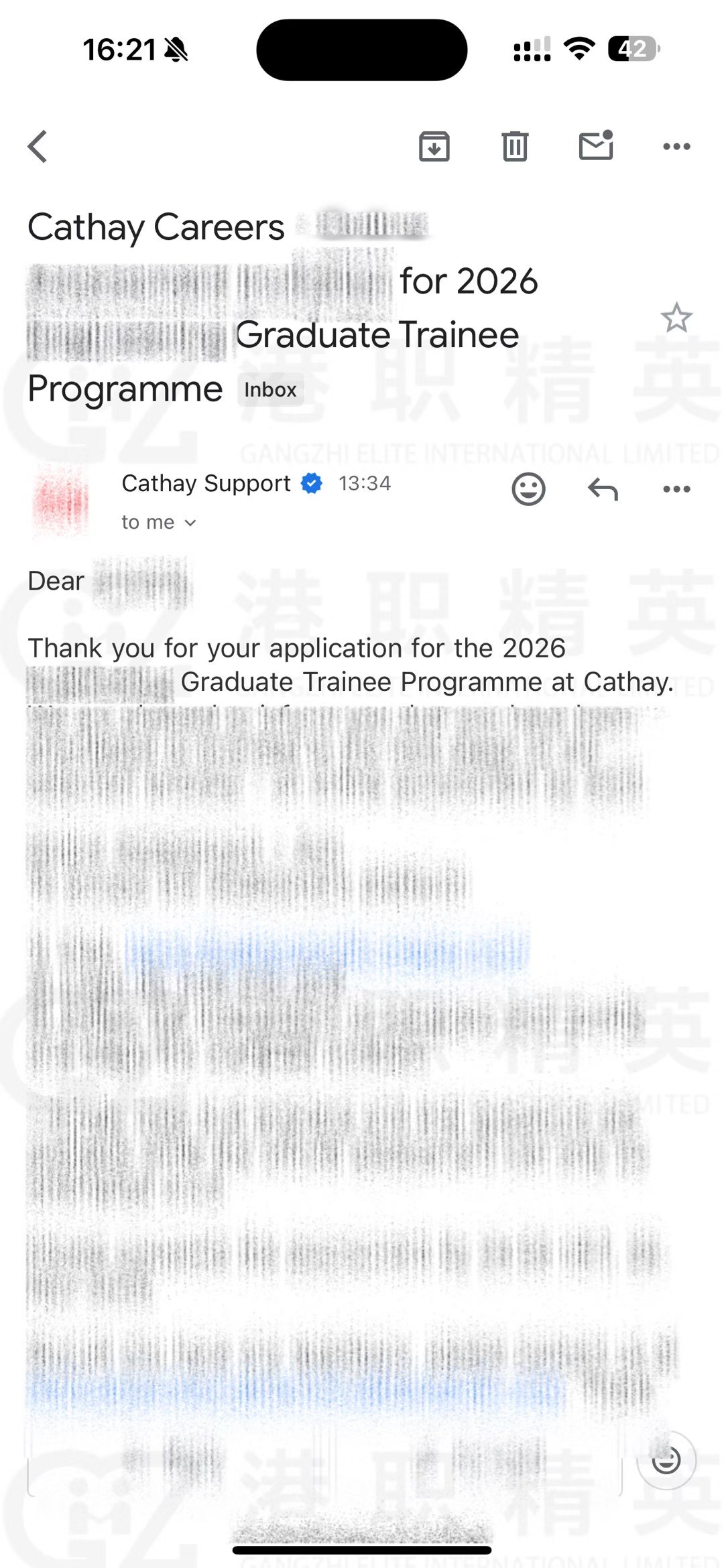Image resolution: width=724 pixels, height=1568 pixels.
Task: Open the top toolbar overflow menu
Action: (676, 146)
